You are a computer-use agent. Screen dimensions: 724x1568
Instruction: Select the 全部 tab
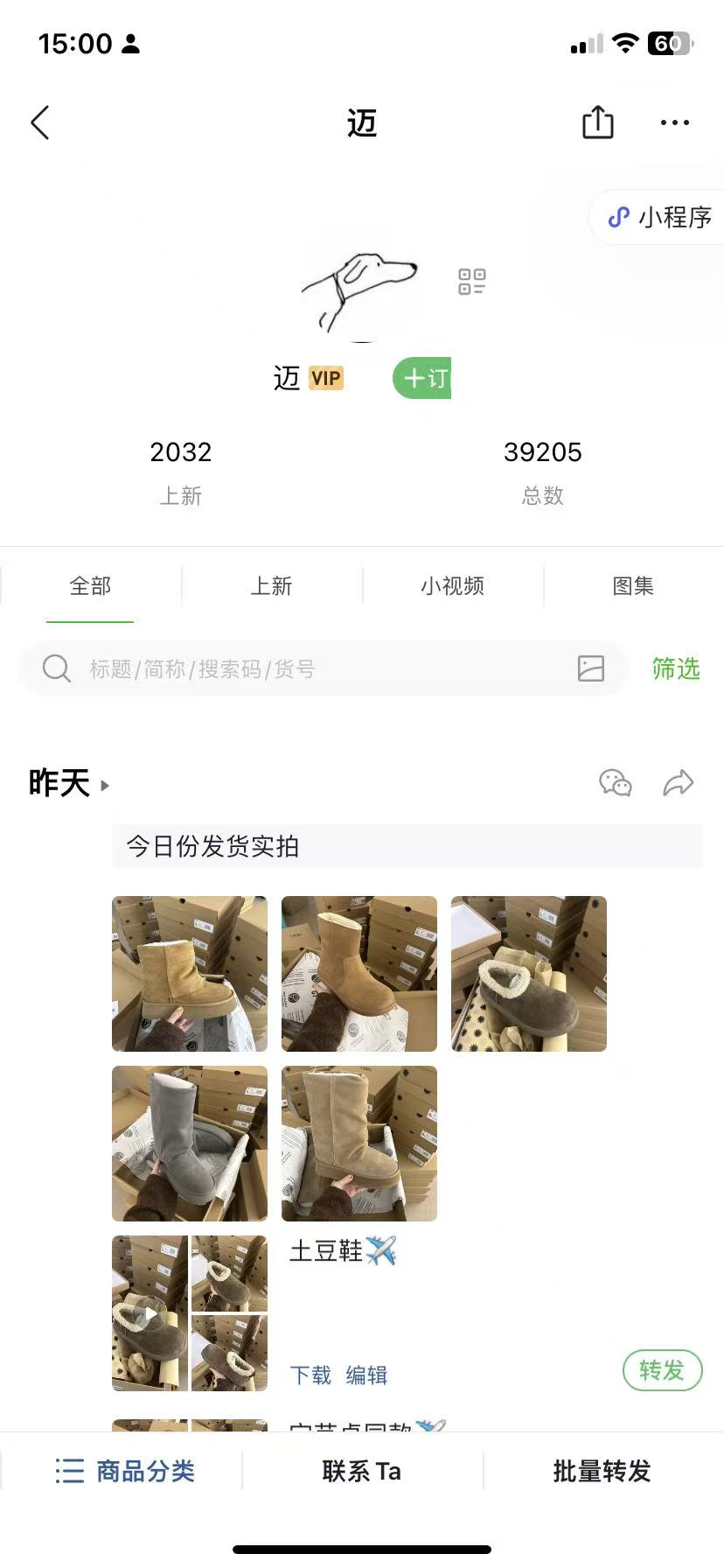pyautogui.click(x=90, y=585)
